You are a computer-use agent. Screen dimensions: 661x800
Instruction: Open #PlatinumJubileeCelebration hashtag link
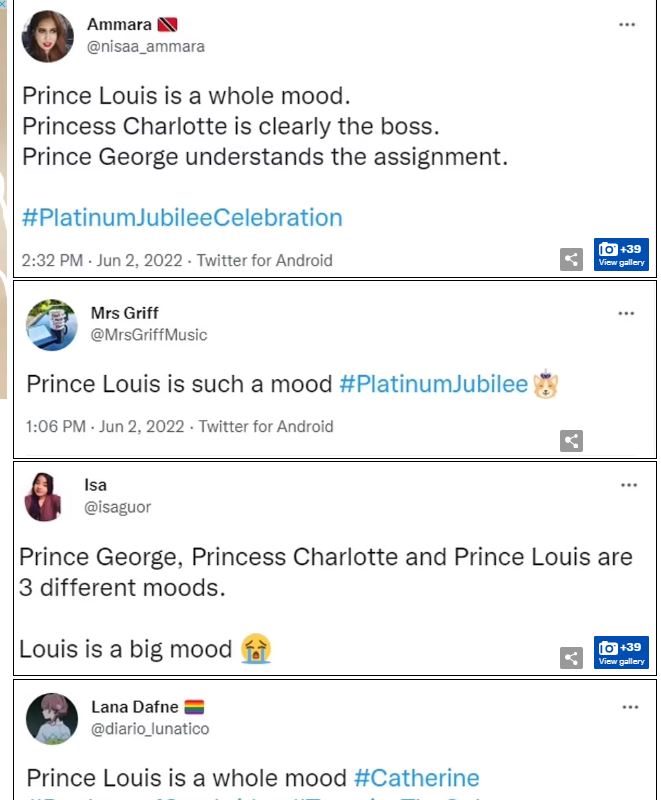pyautogui.click(x=182, y=217)
